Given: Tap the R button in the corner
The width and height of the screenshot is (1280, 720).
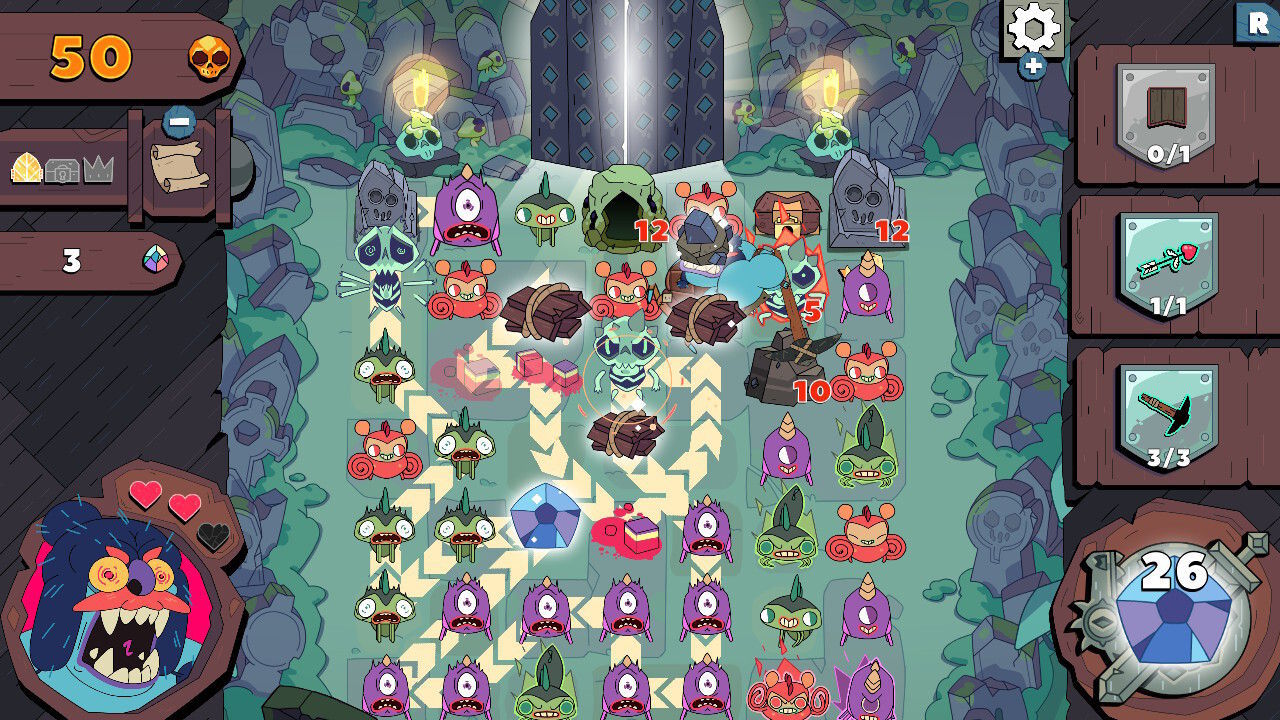Looking at the screenshot, I should pos(1259,22).
